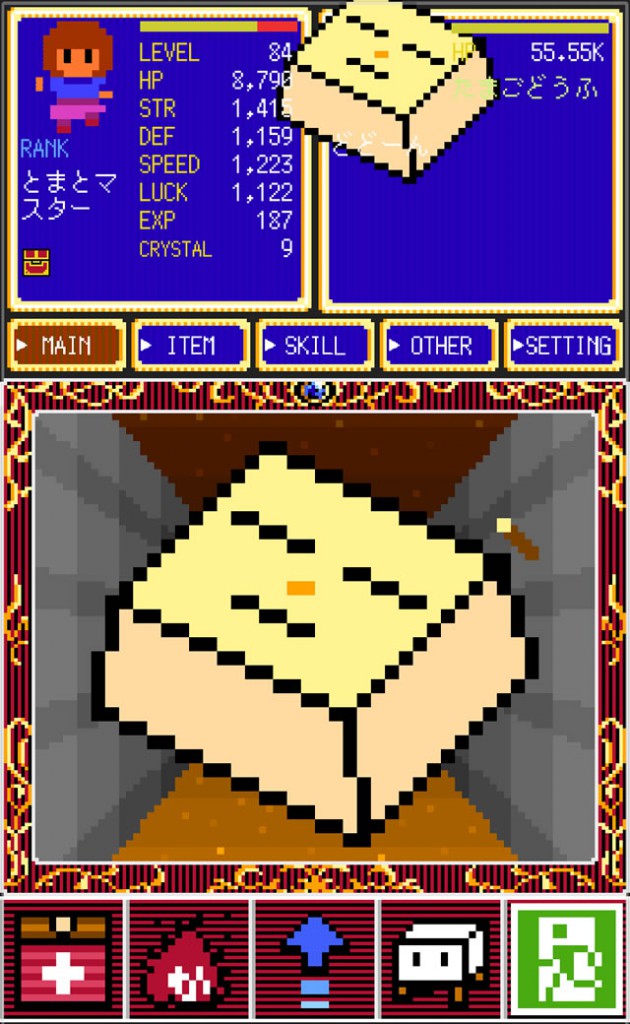Screen dimensions: 630x1024
Task: Tap the small chest icon under rank
Action: tap(37, 263)
